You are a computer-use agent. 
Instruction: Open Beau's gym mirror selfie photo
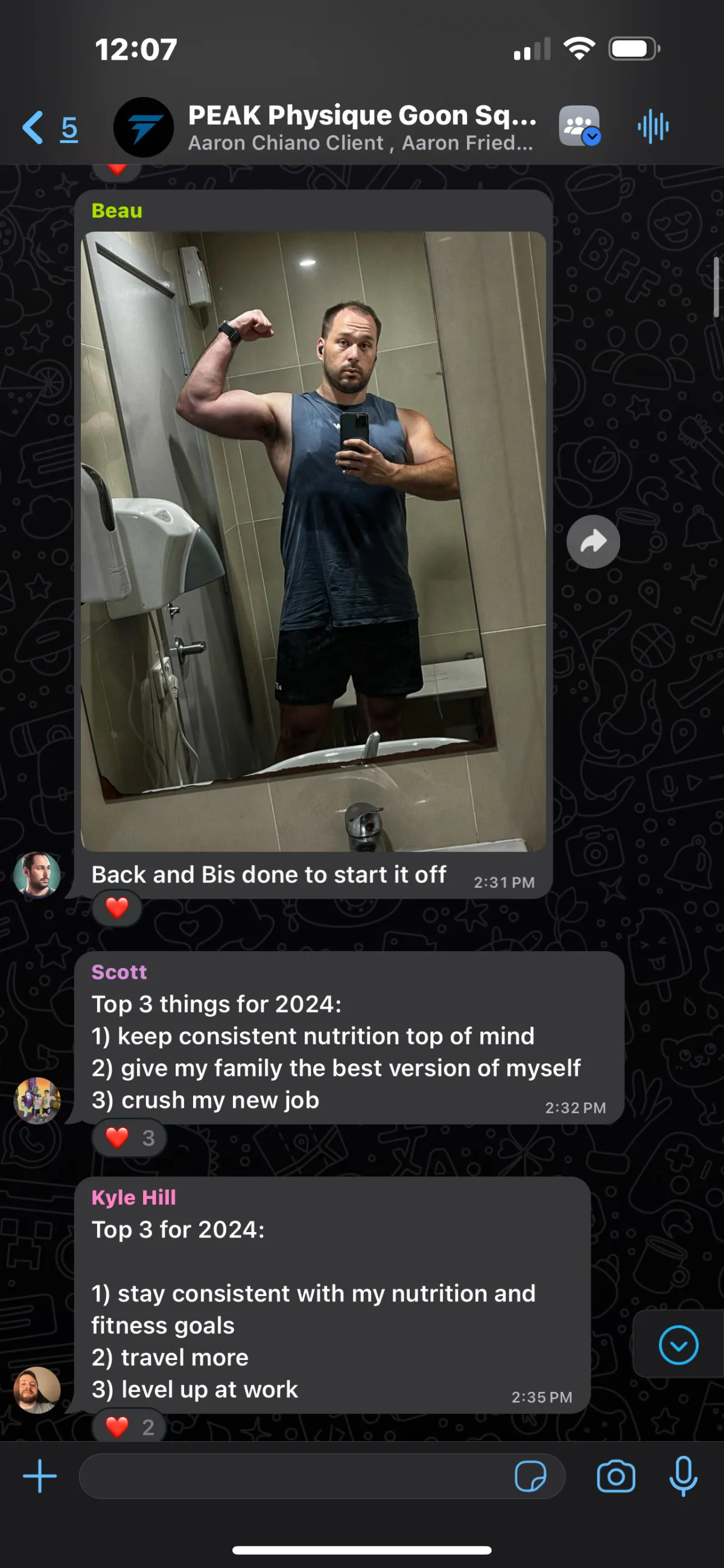[x=313, y=541]
